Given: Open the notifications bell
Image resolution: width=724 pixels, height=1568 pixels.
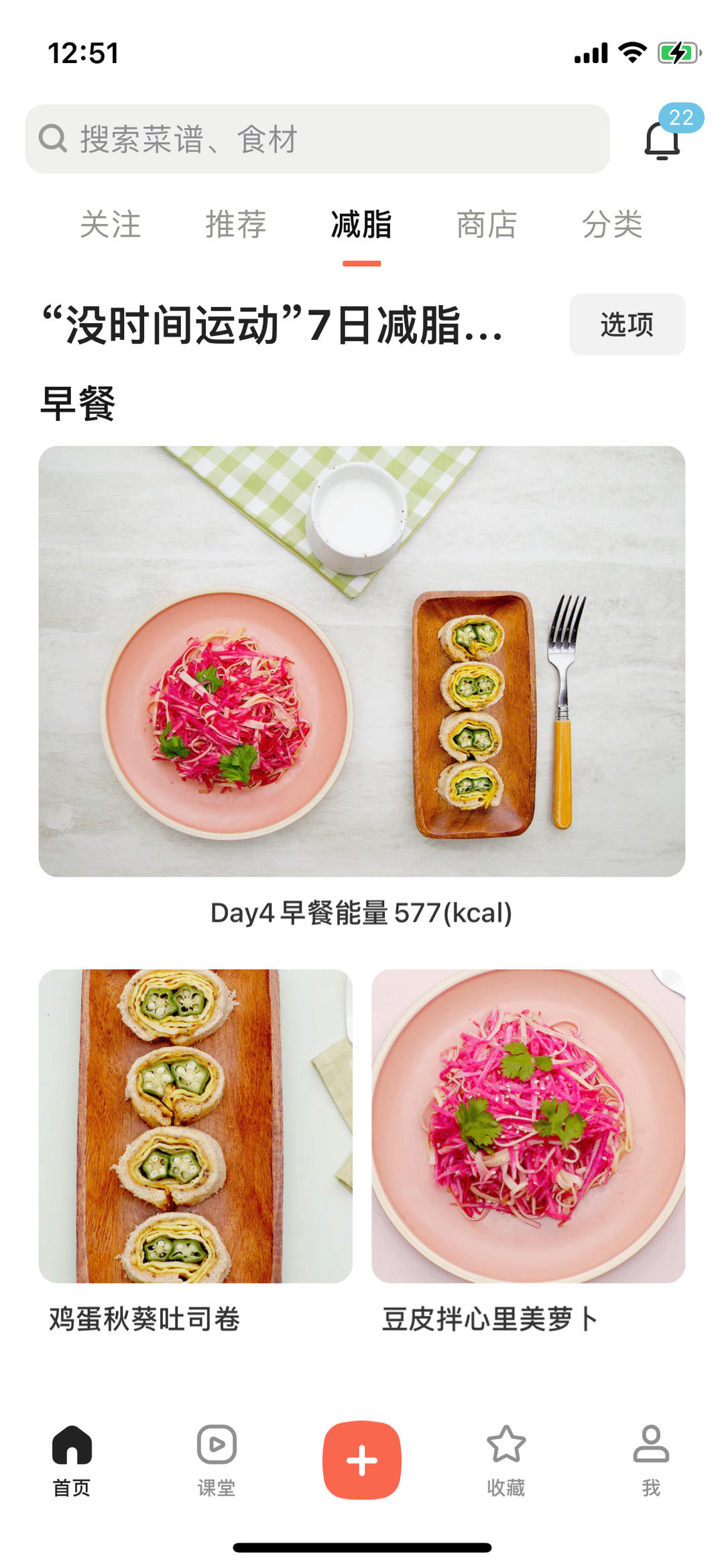Looking at the screenshot, I should [662, 139].
